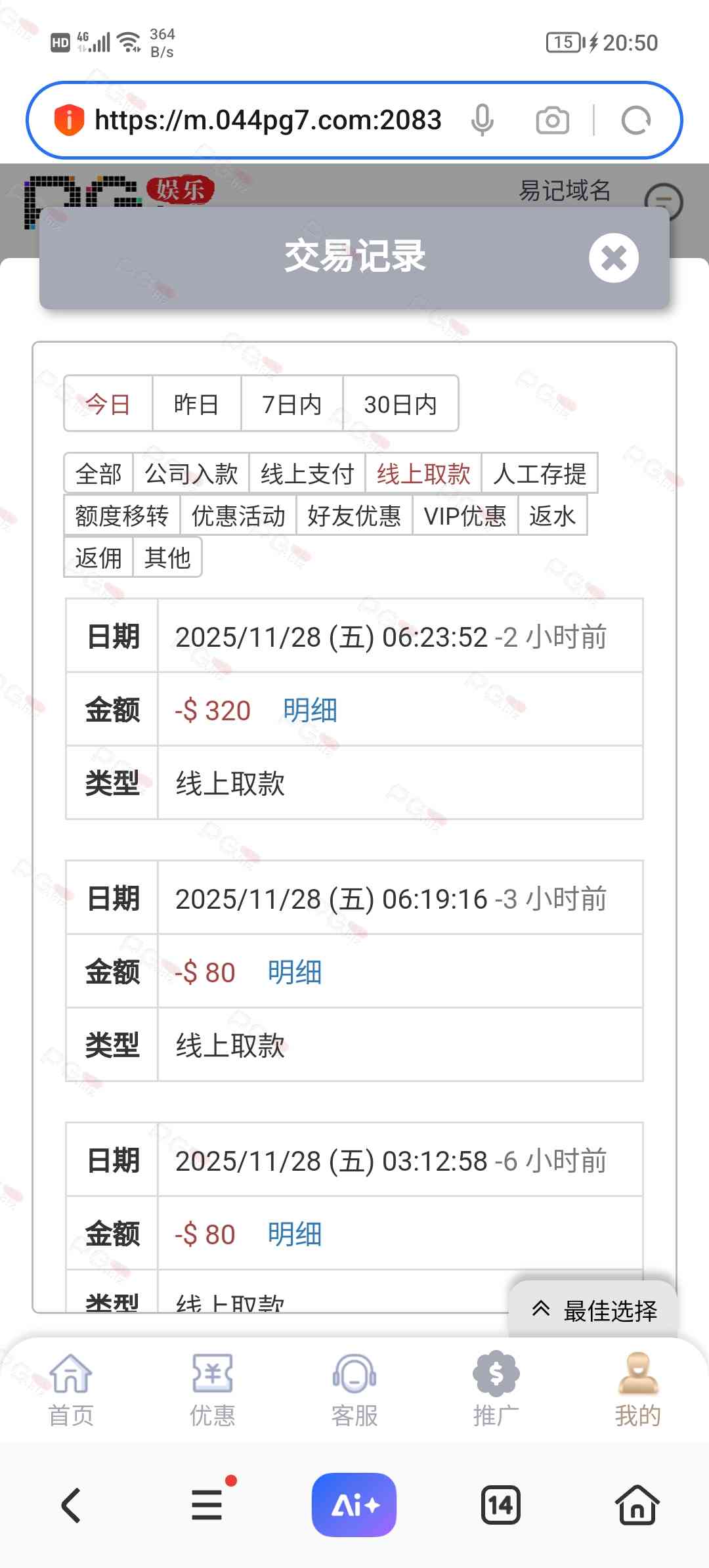Tap the 最佳选择 floating button
Viewport: 709px width, 1568px height.
594,1311
